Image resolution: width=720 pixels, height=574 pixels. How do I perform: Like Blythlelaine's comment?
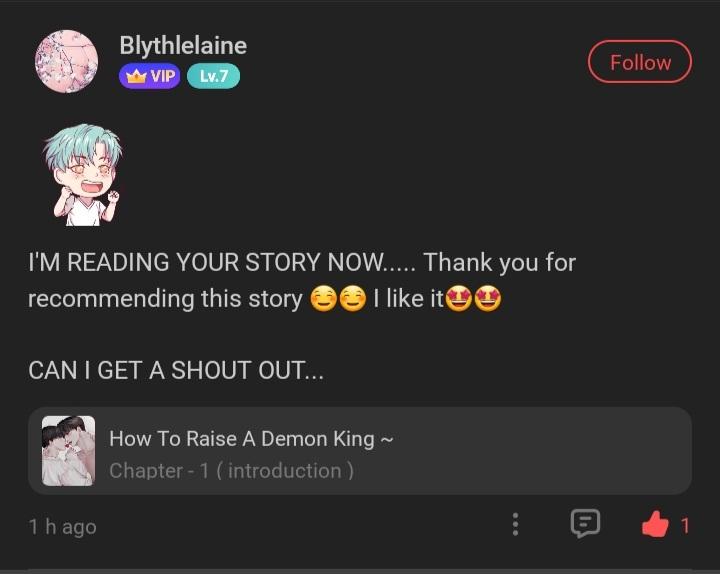coord(656,524)
